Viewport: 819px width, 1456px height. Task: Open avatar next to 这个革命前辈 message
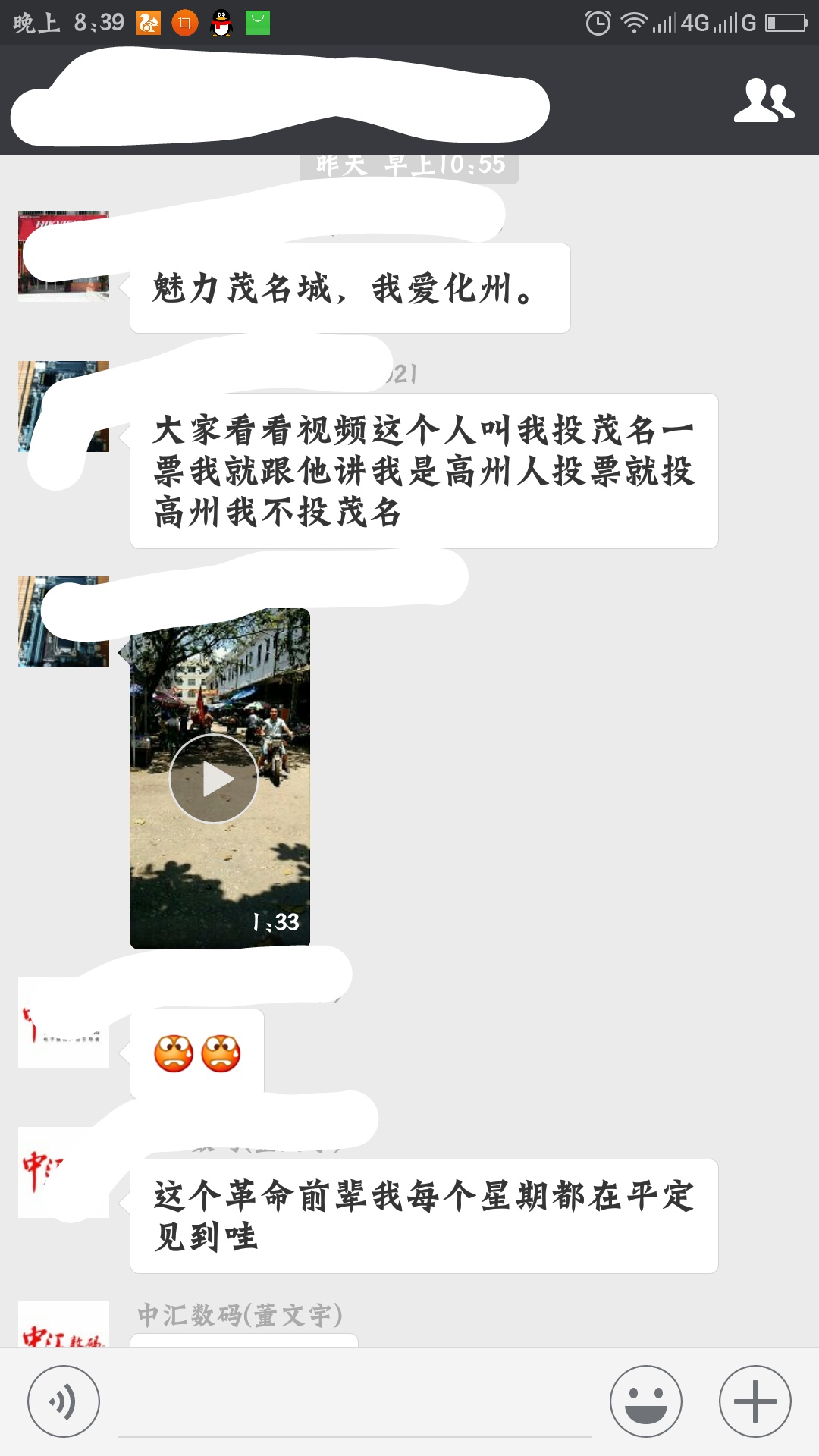click(x=64, y=1172)
